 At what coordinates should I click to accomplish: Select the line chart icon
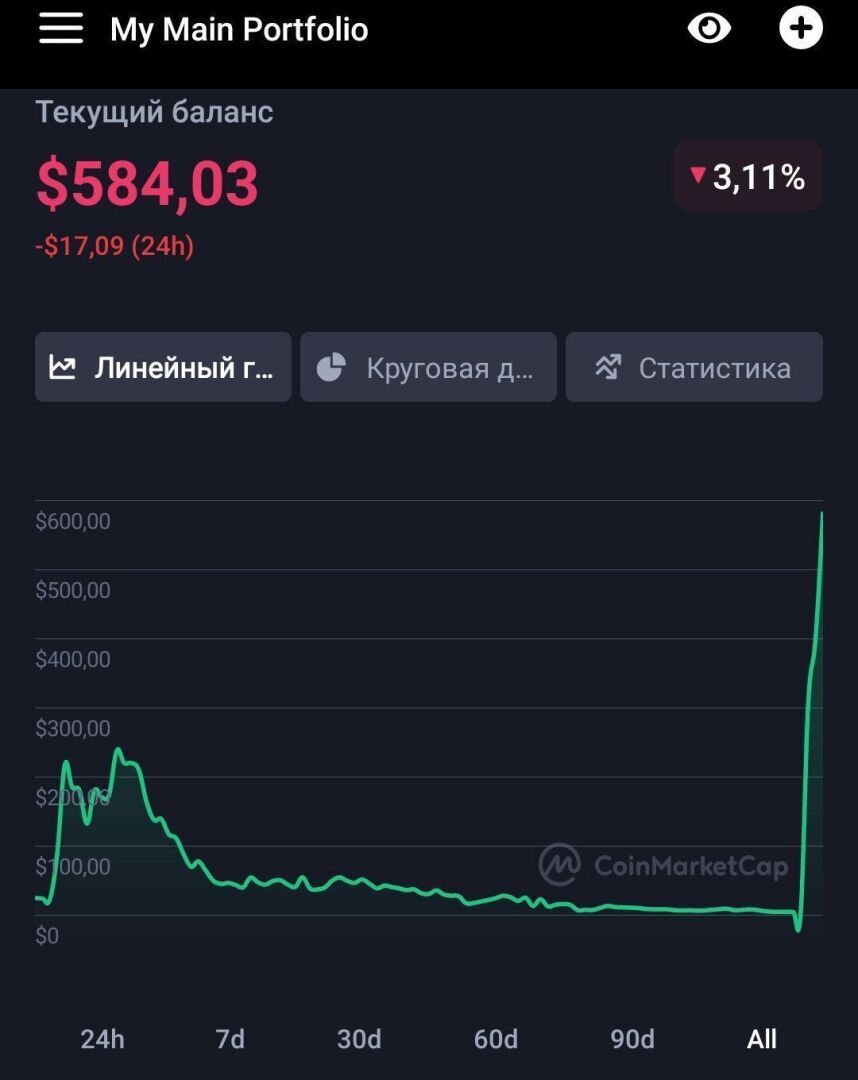63,367
